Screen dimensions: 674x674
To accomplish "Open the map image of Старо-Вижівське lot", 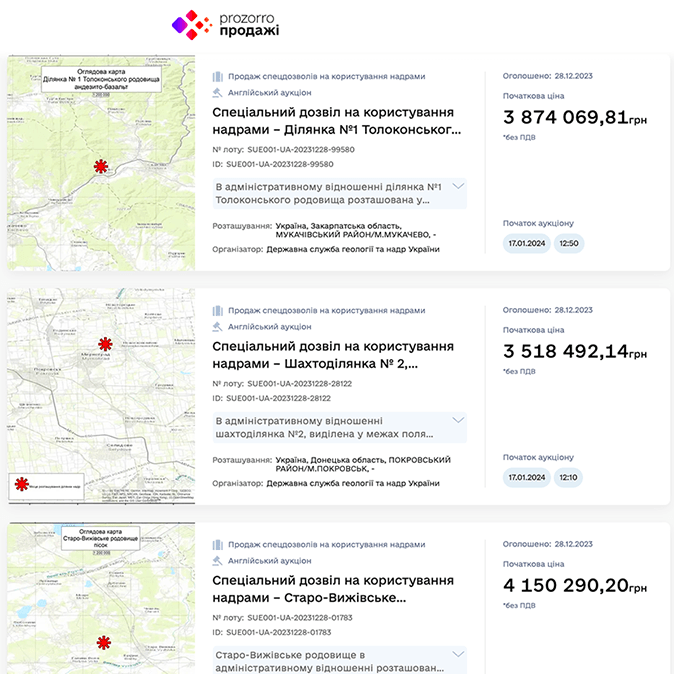I will pyautogui.click(x=102, y=598).
